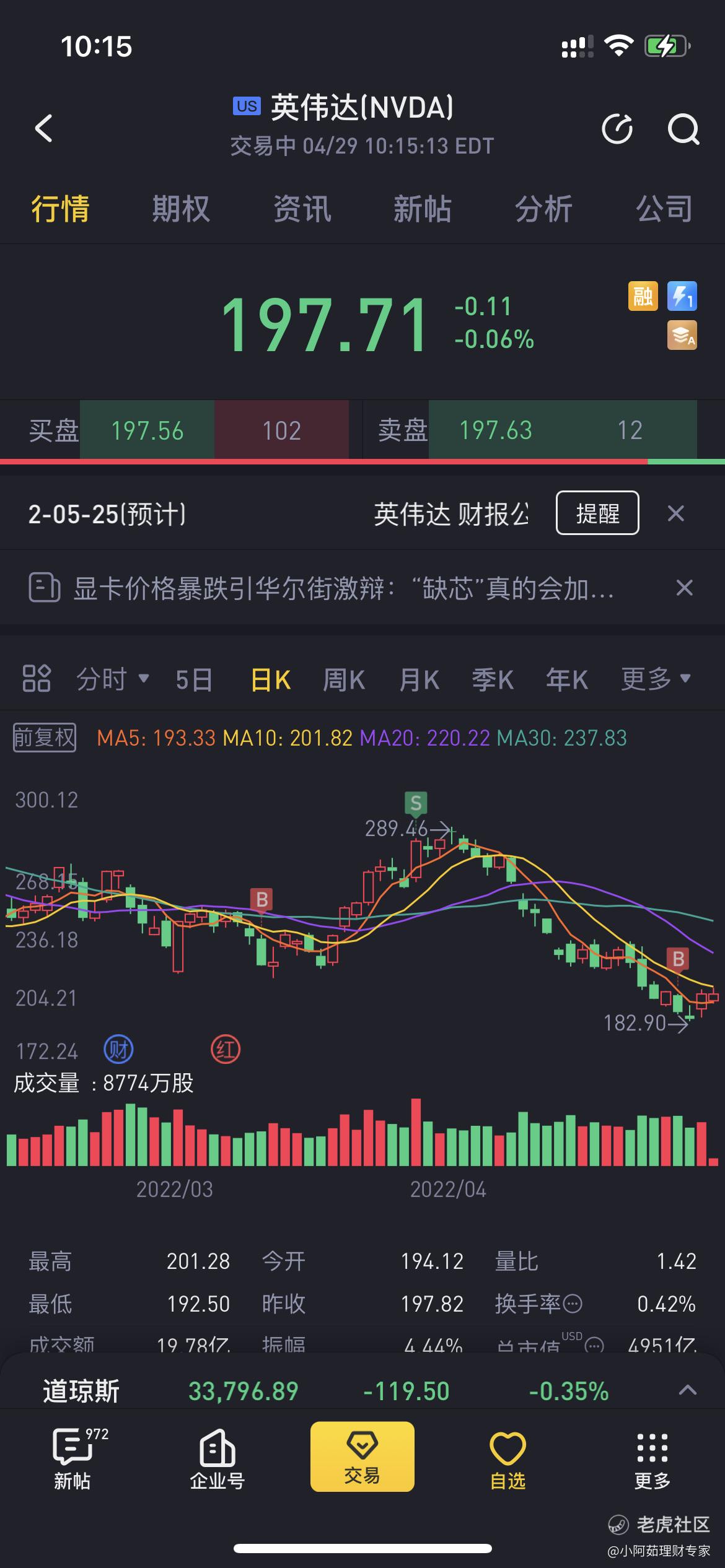Refresh the NVDA quote data
The image size is (725, 1568).
click(617, 129)
